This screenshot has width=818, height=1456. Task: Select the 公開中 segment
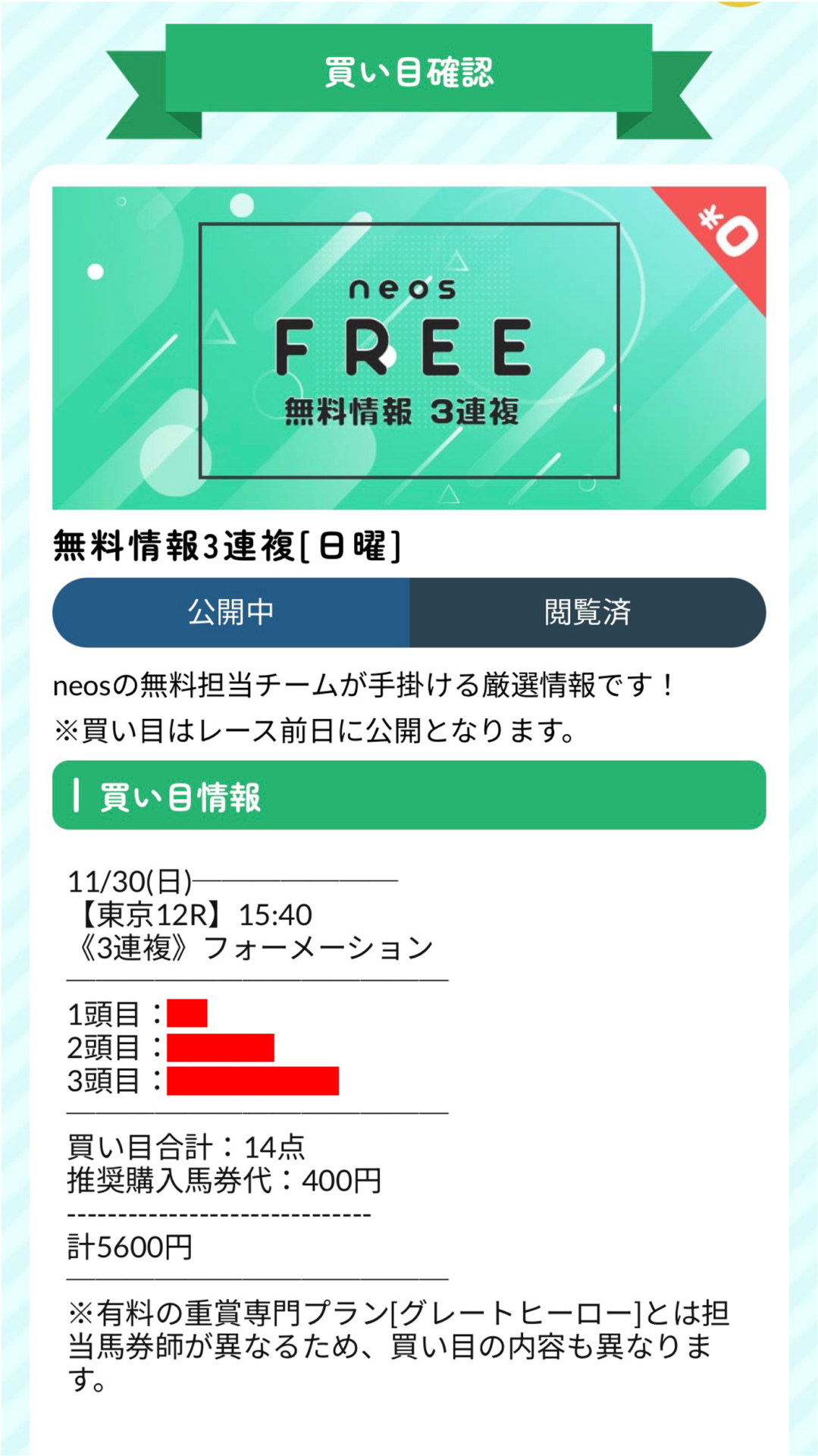[231, 612]
